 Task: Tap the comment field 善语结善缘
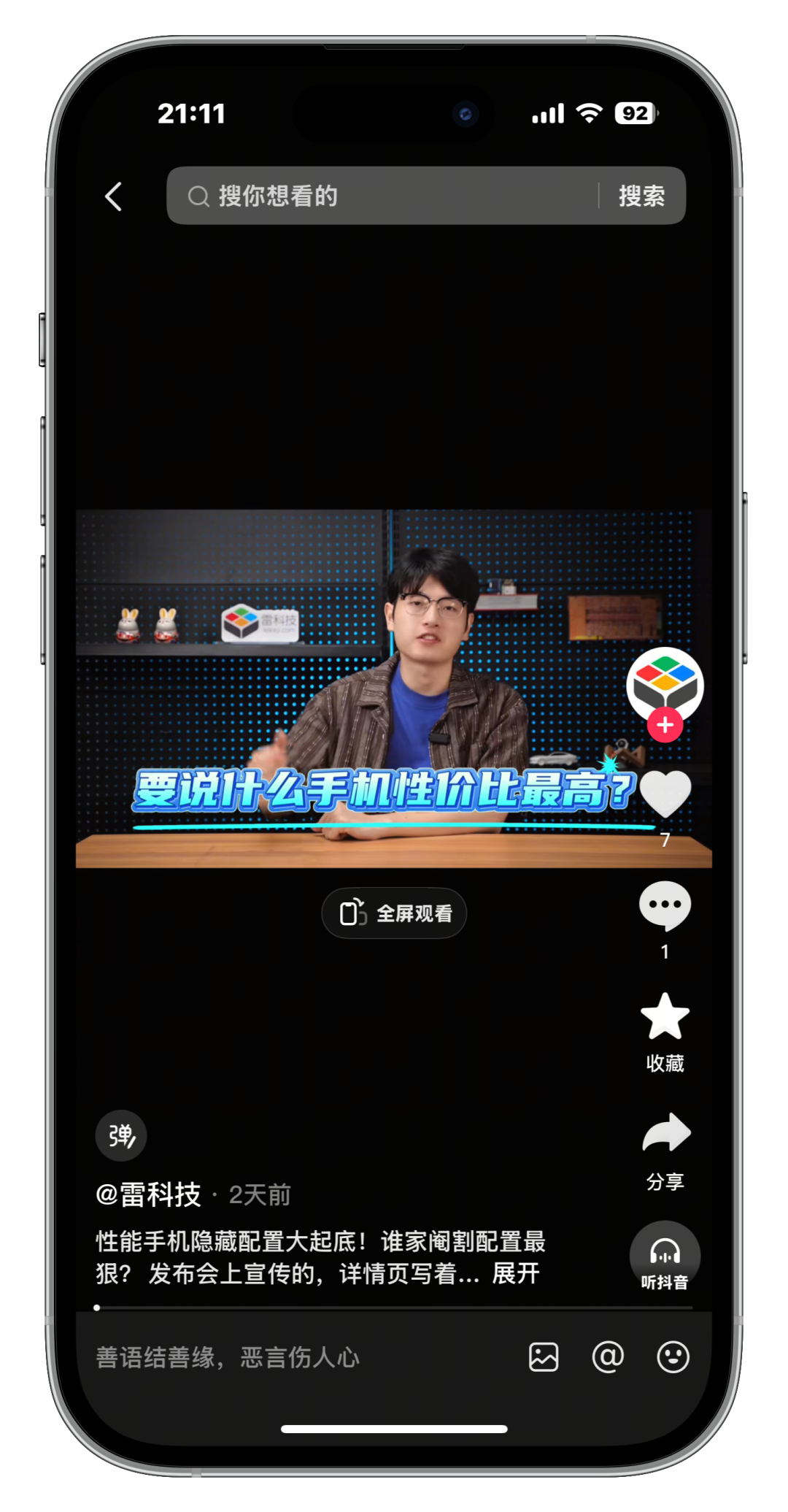click(x=292, y=1357)
